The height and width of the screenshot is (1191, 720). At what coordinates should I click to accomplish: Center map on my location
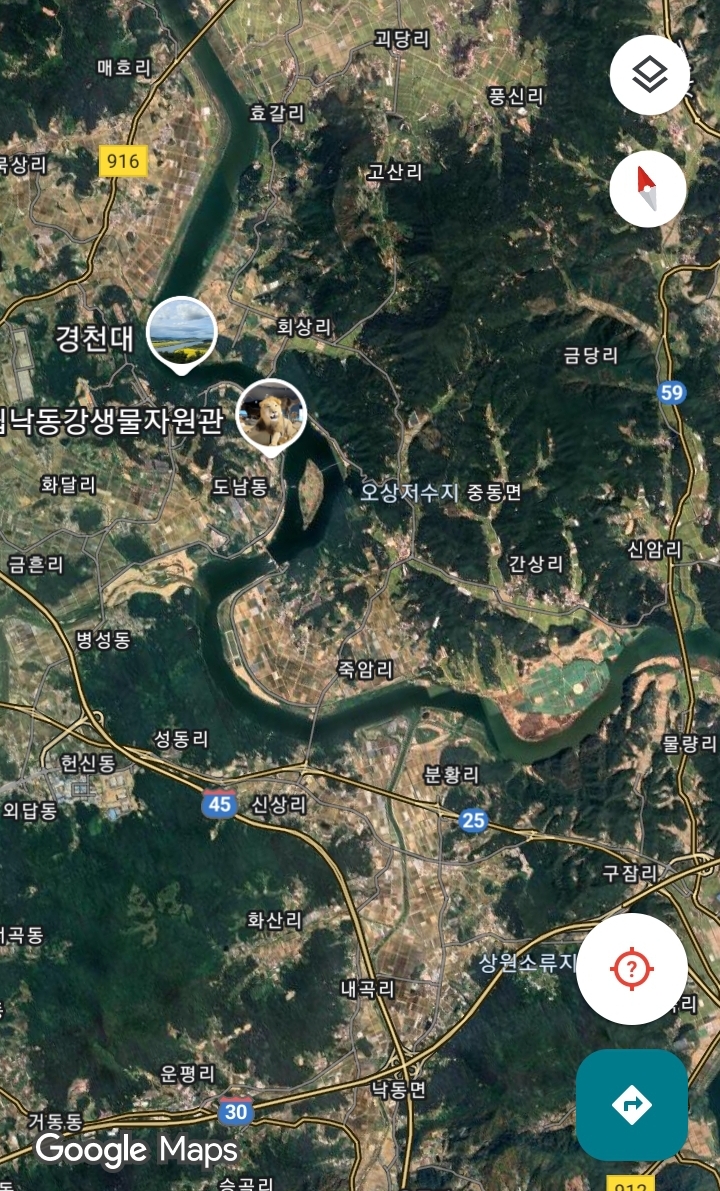pyautogui.click(x=632, y=968)
